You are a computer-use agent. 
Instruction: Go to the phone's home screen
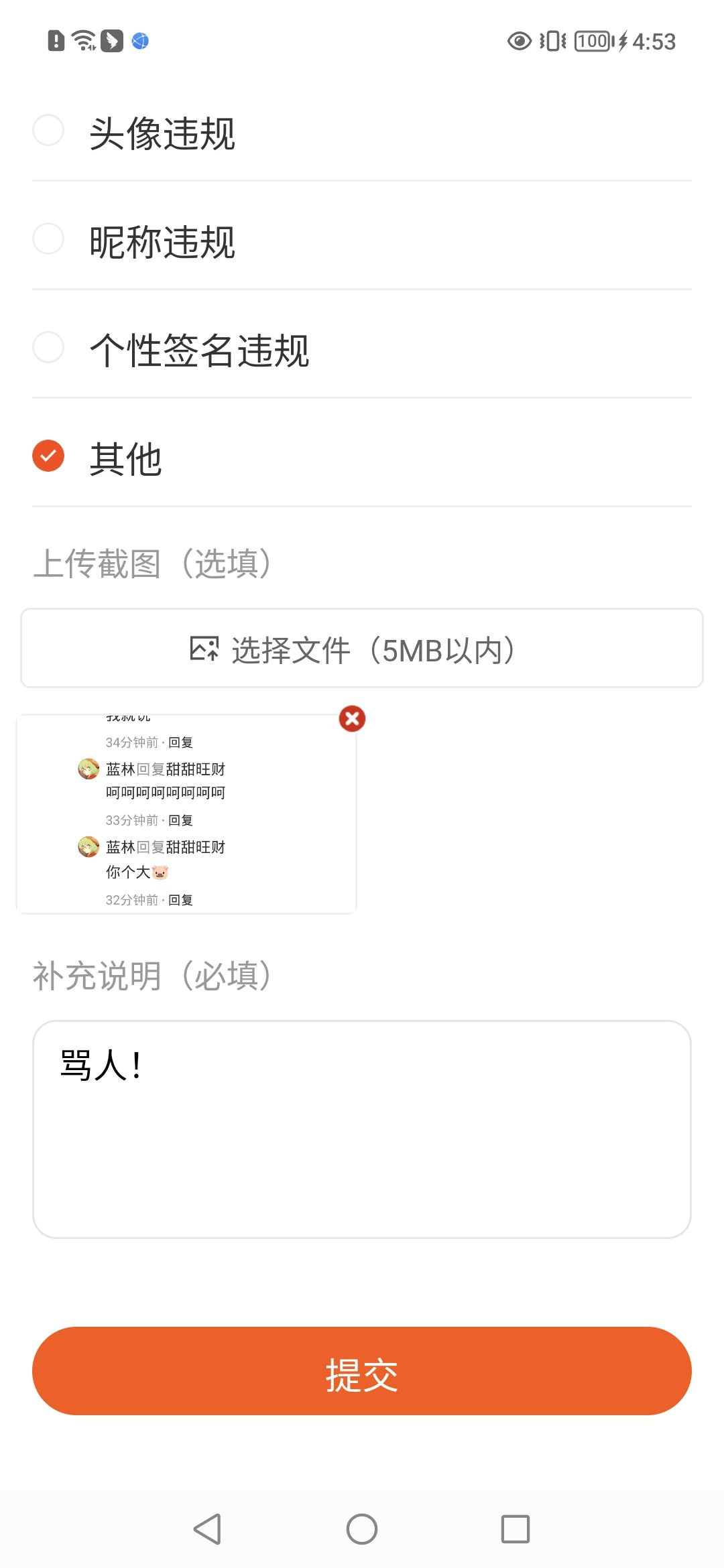click(x=362, y=1529)
